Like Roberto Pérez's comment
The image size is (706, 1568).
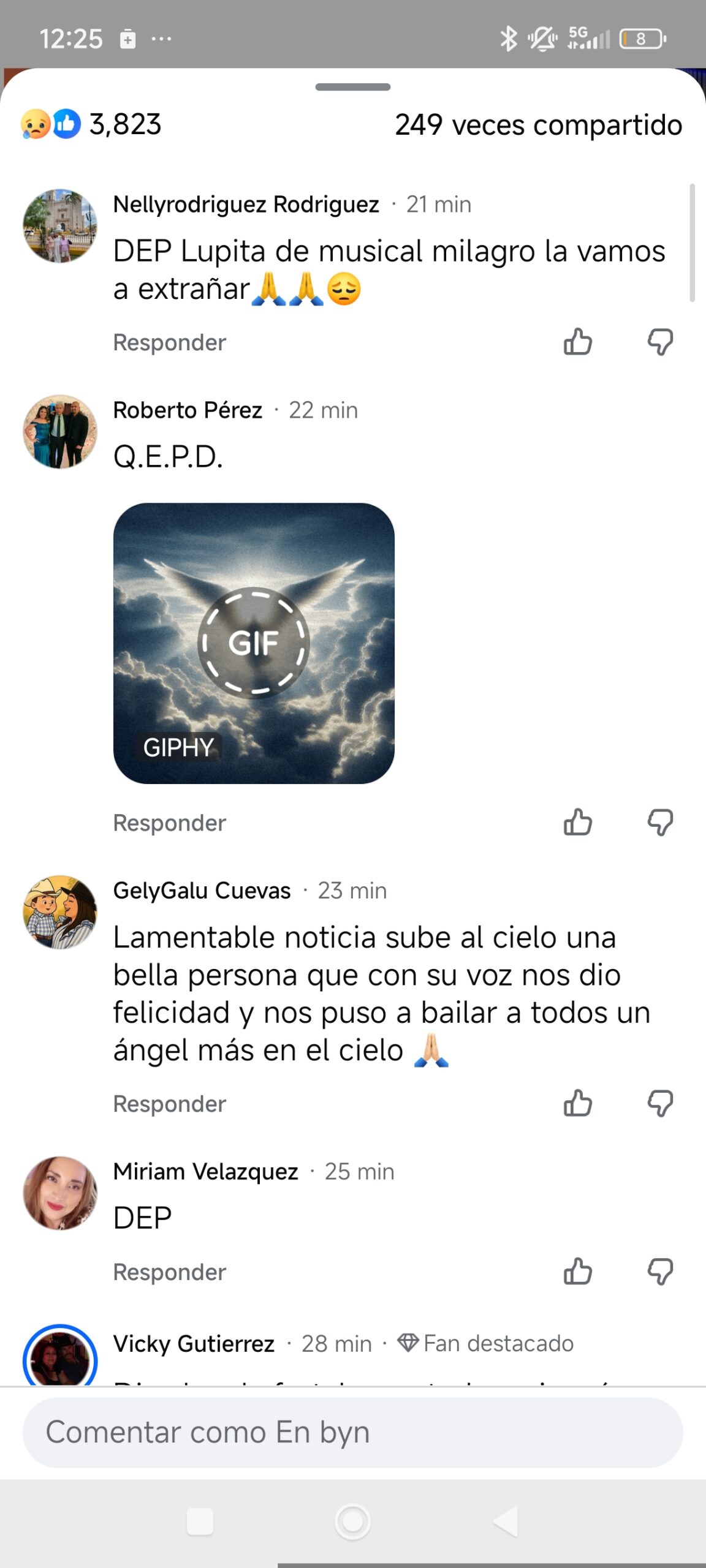[577, 822]
